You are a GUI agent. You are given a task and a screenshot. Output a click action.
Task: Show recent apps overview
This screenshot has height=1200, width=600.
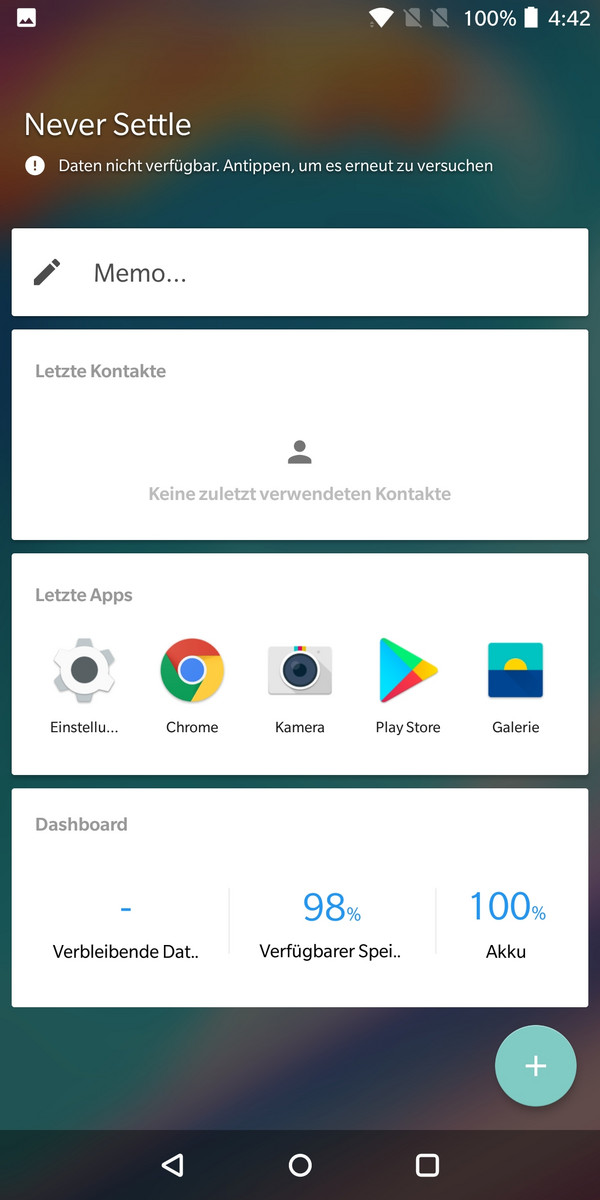427,1165
